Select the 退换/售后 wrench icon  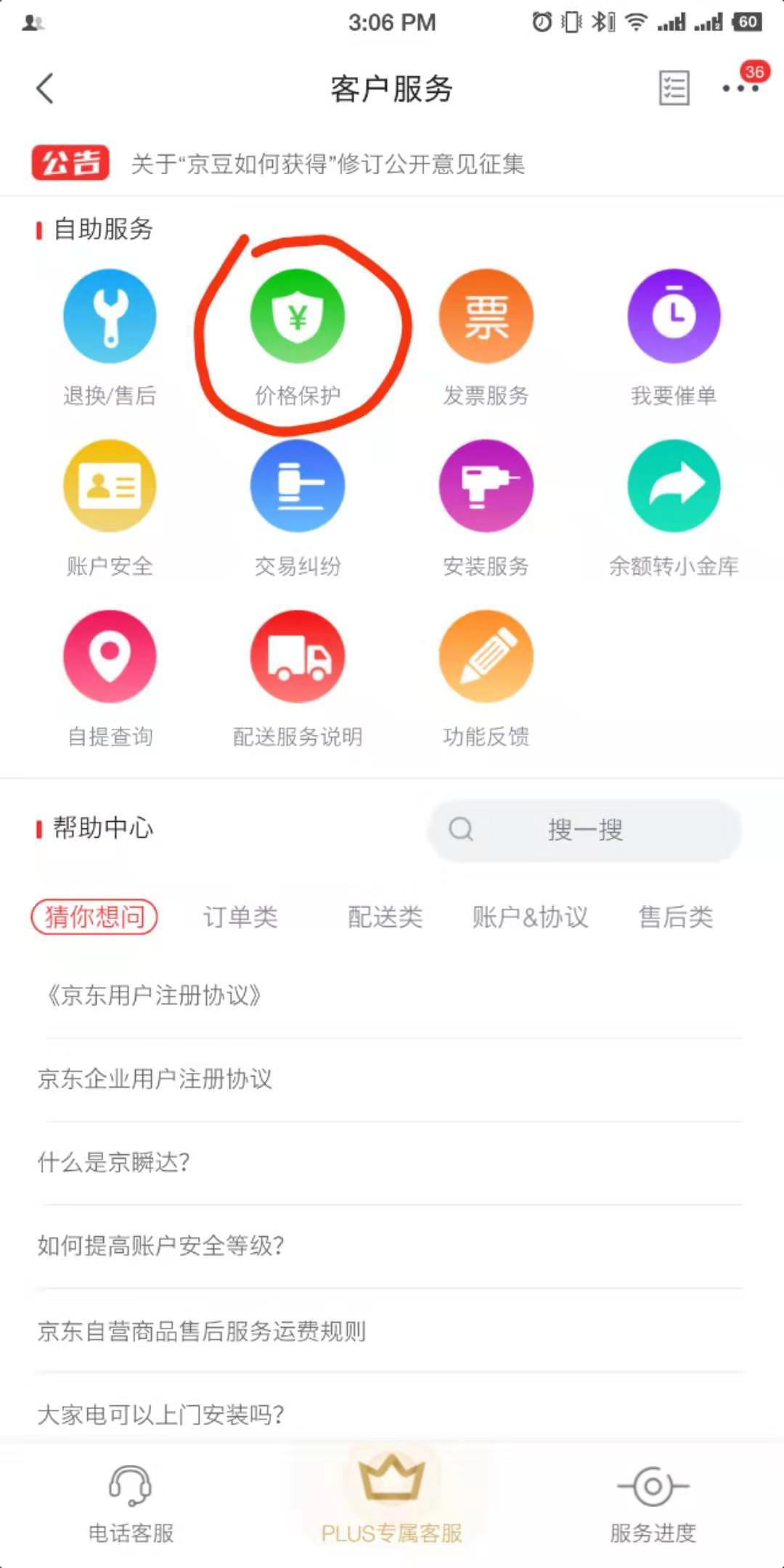point(110,316)
